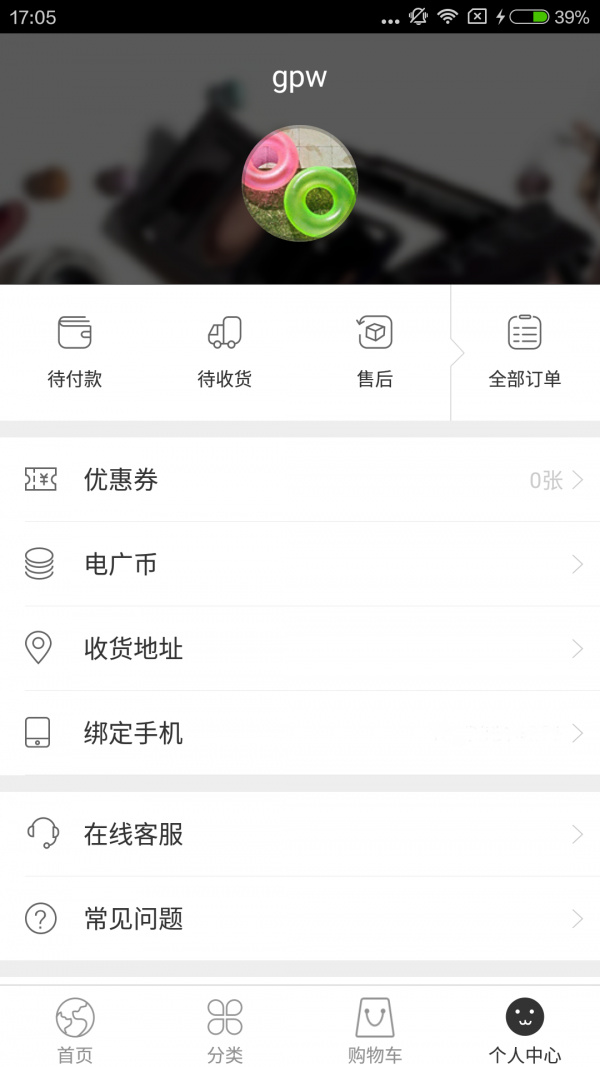The width and height of the screenshot is (600, 1067).
Task: Tap the profile avatar picture
Action: tap(300, 183)
